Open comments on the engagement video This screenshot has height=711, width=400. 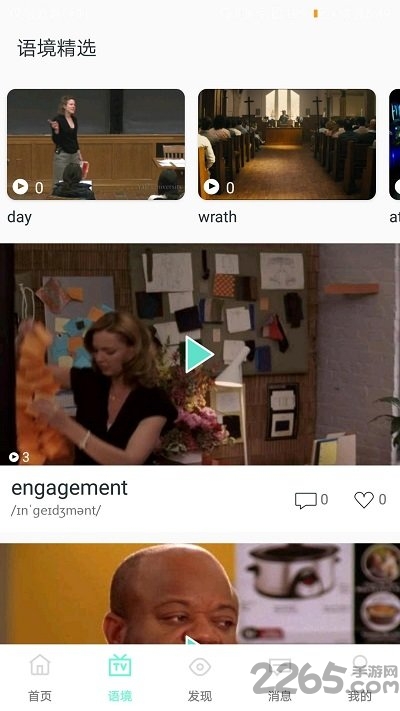(x=311, y=500)
